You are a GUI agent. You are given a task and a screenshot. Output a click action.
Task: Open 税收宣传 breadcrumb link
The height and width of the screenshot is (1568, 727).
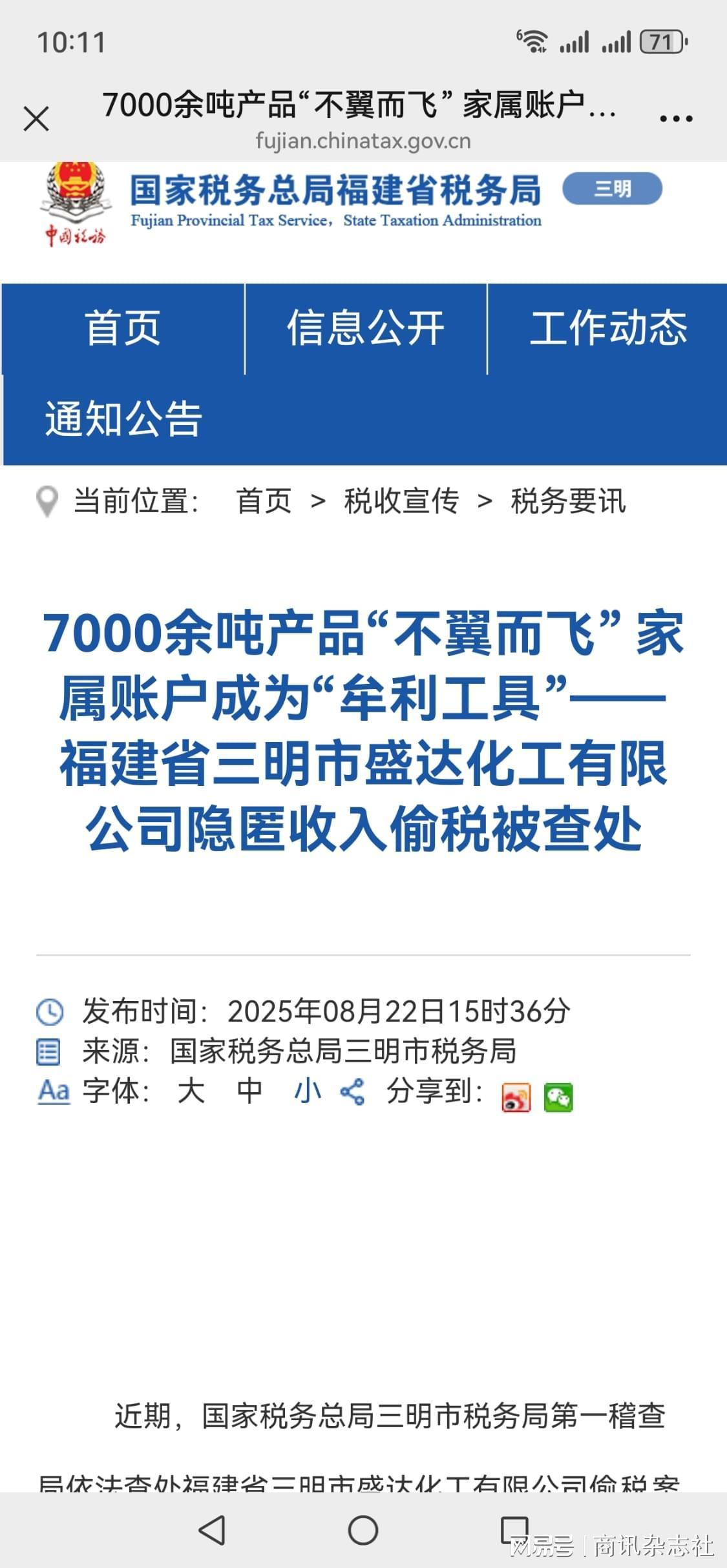401,501
